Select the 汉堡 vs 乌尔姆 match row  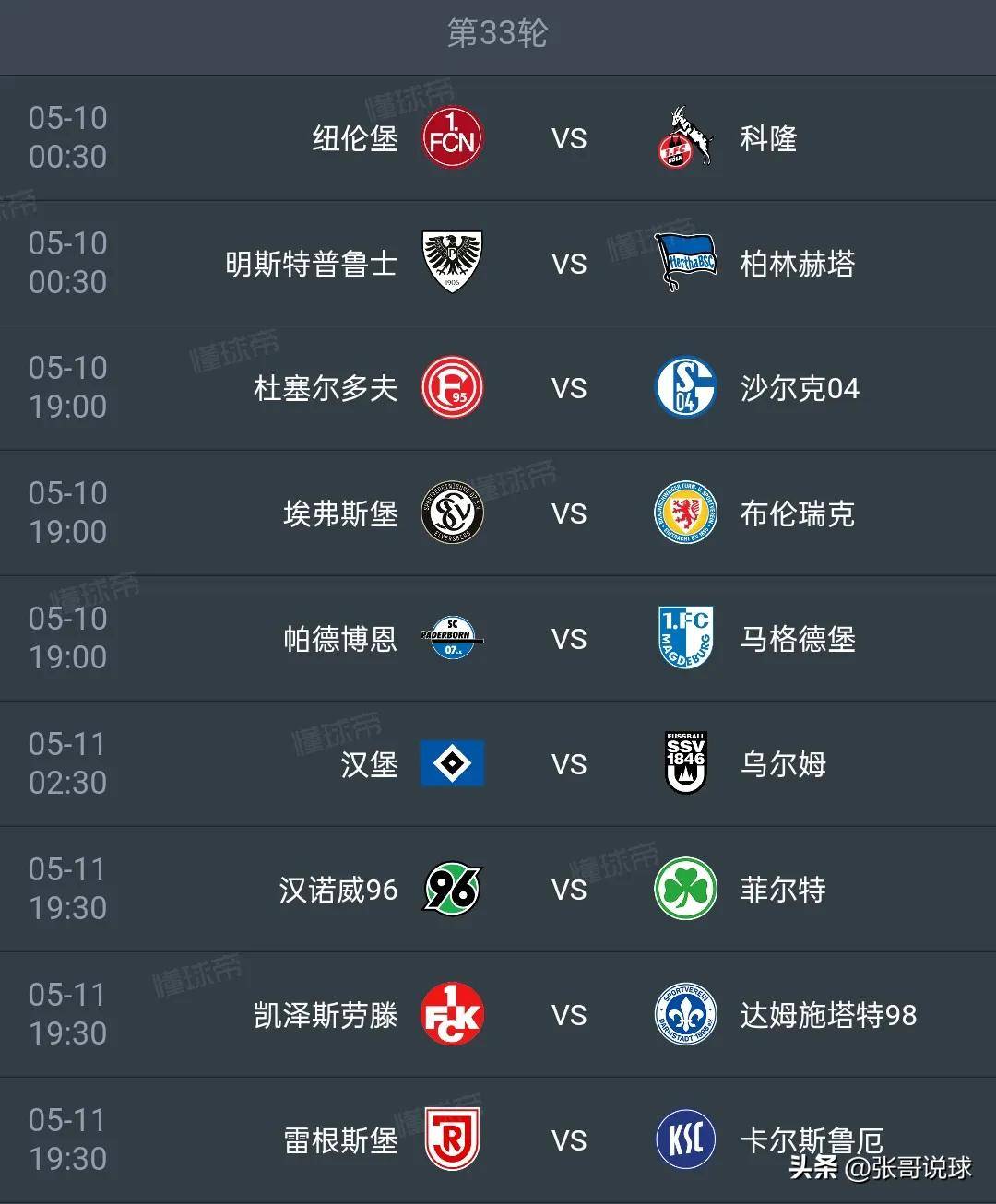pos(498,764)
